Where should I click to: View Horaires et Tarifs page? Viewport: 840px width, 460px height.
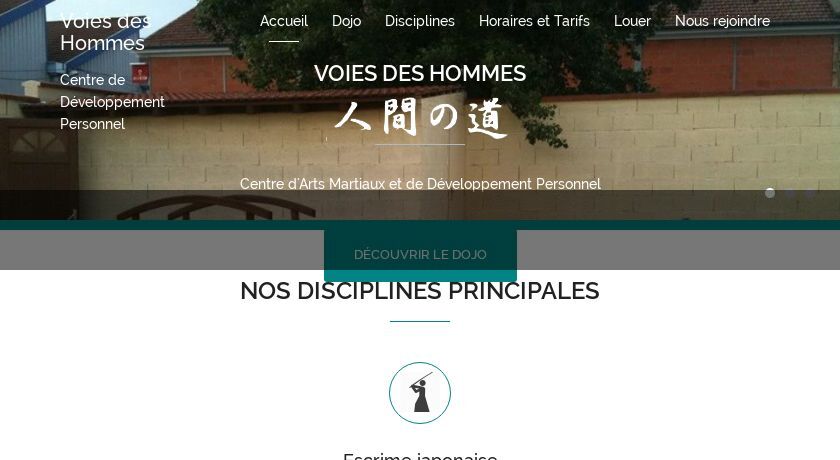(534, 21)
